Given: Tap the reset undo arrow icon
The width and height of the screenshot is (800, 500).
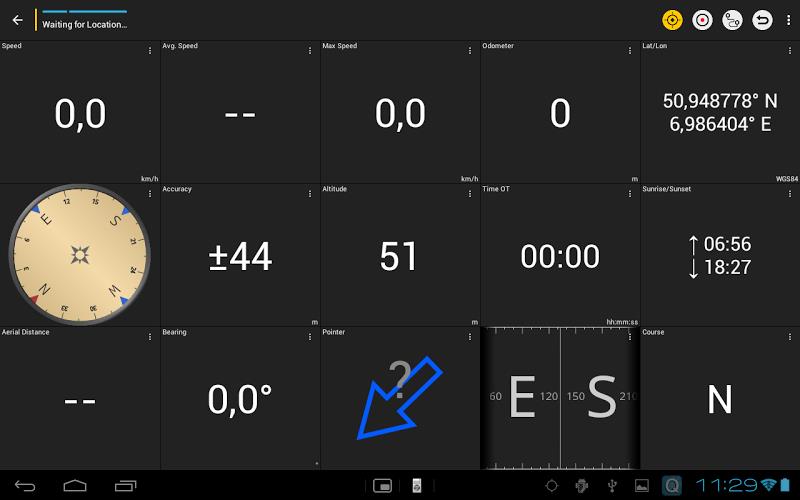Looking at the screenshot, I should tap(762, 20).
